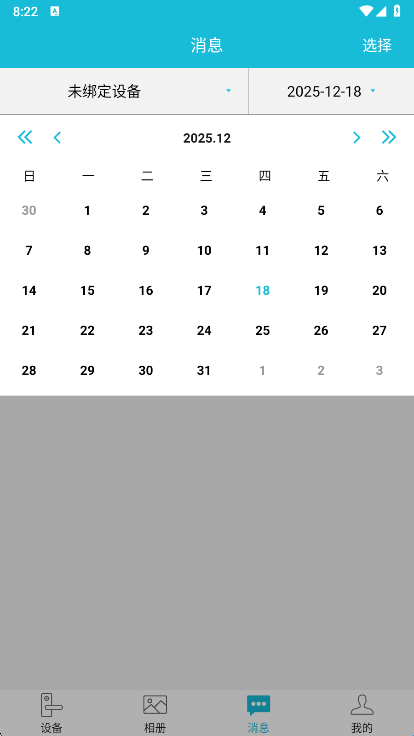Go to next month with right arrow
This screenshot has height=736, width=414.
point(357,138)
